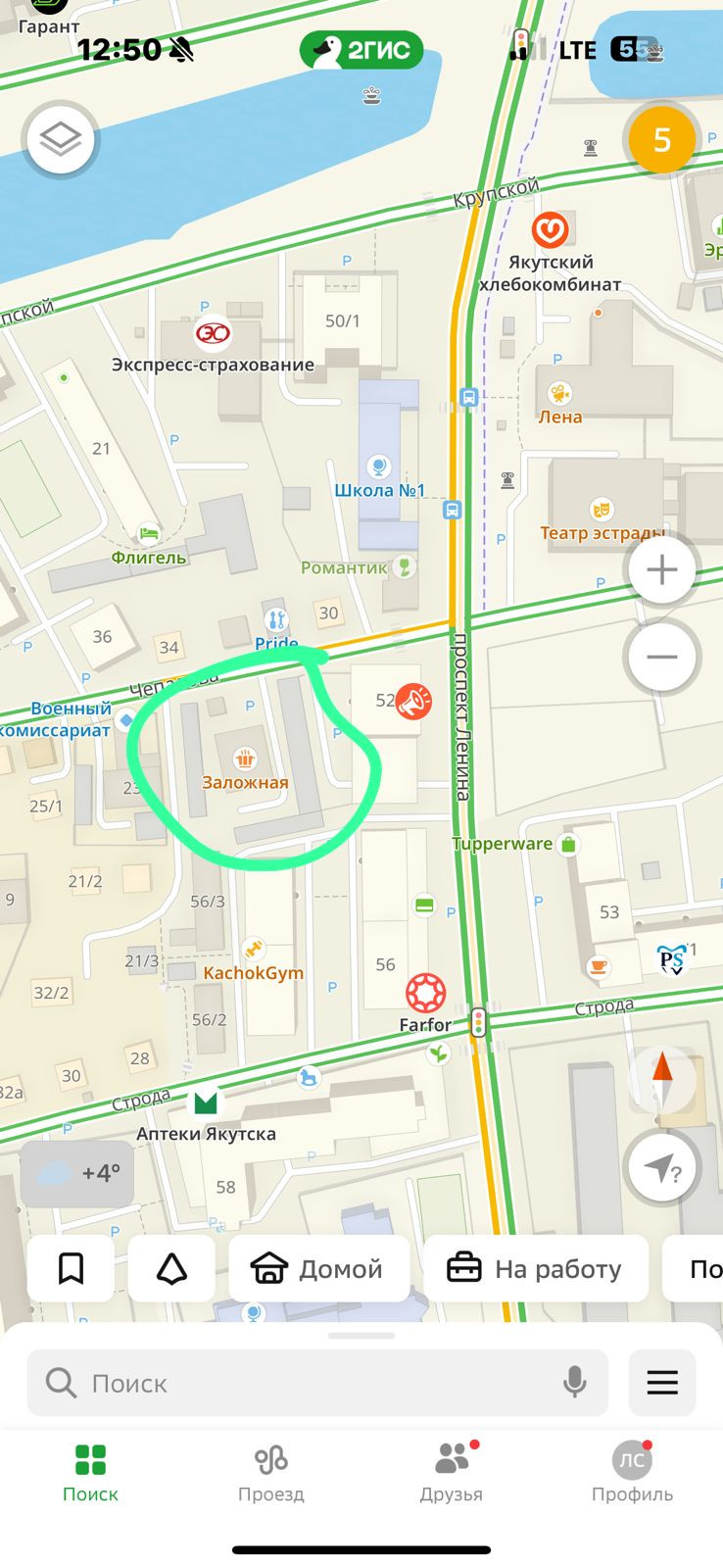Open the yellow notification badge showing 5
This screenshot has height=1568, width=723.
(x=661, y=140)
